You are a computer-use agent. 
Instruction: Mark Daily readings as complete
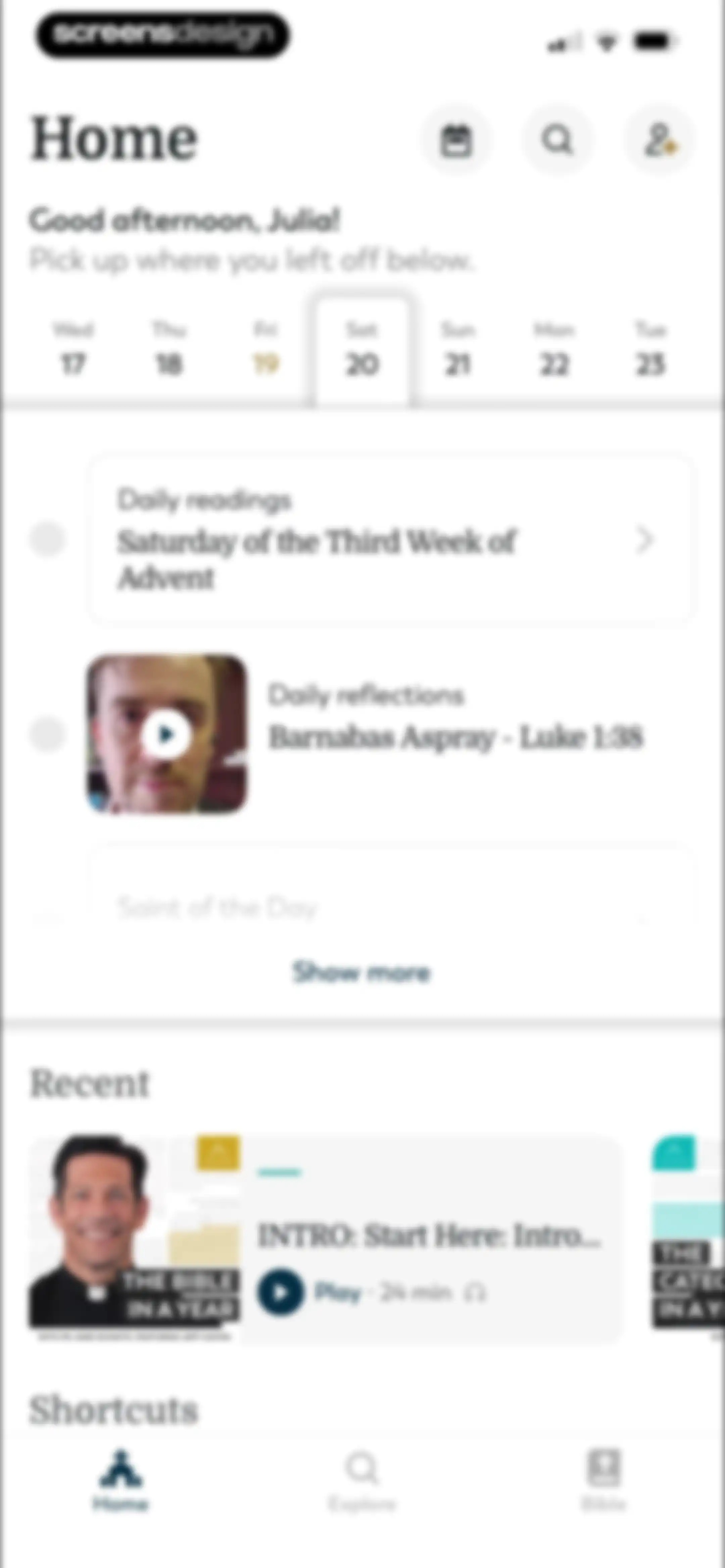(x=47, y=539)
